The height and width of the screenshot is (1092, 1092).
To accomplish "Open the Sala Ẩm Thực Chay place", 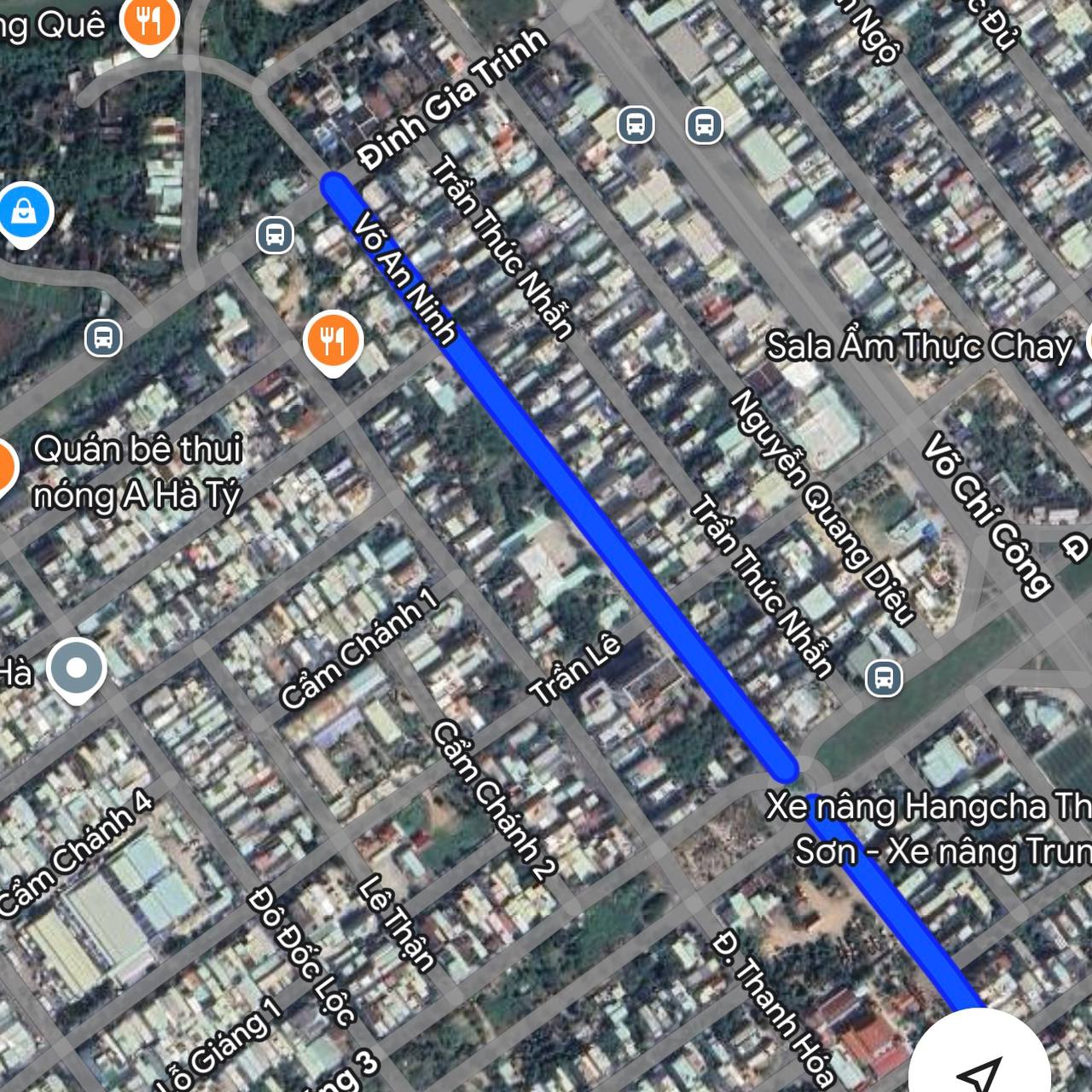I will (919, 346).
